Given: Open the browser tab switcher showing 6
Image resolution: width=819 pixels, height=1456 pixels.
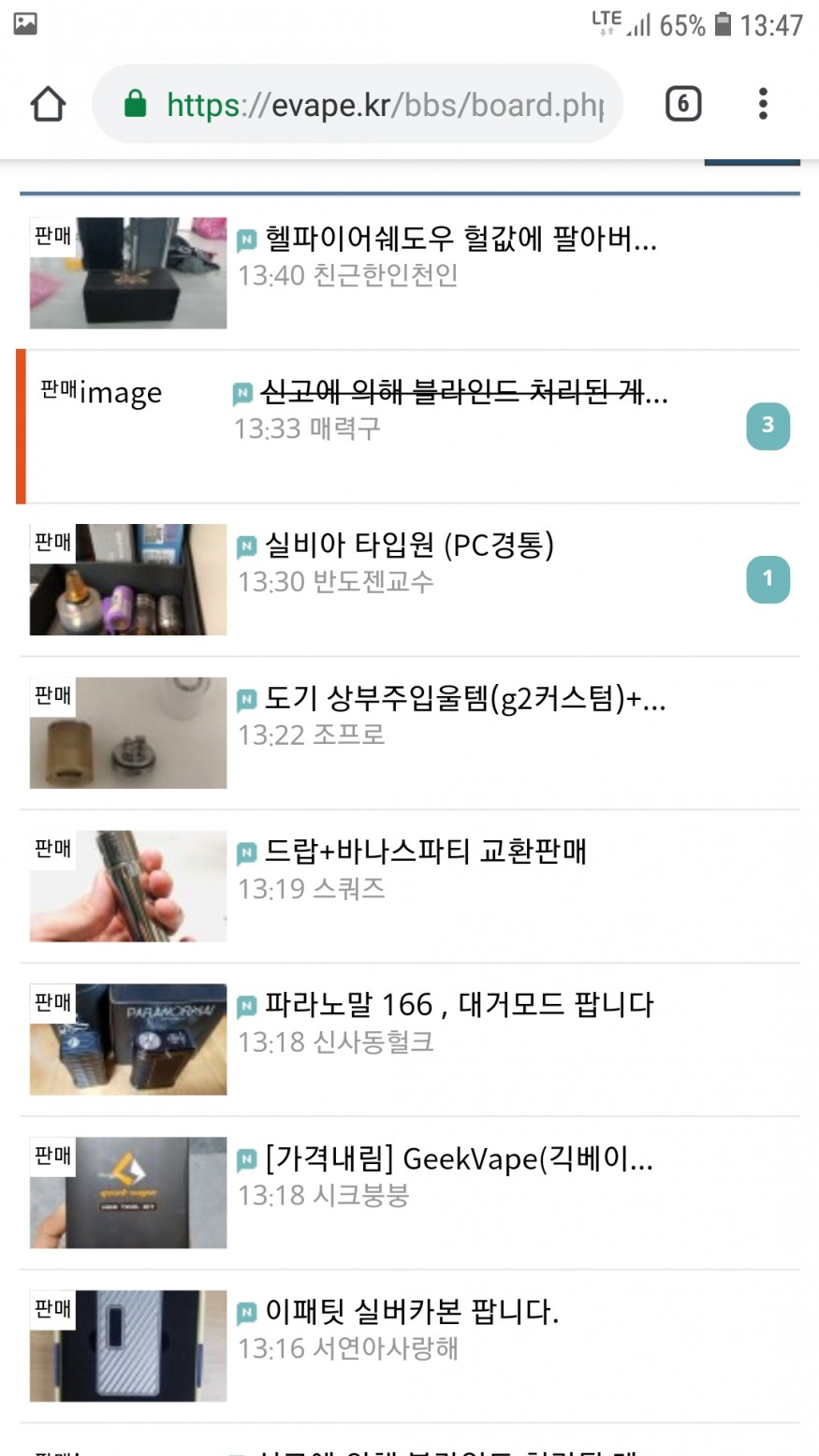Looking at the screenshot, I should pyautogui.click(x=683, y=104).
